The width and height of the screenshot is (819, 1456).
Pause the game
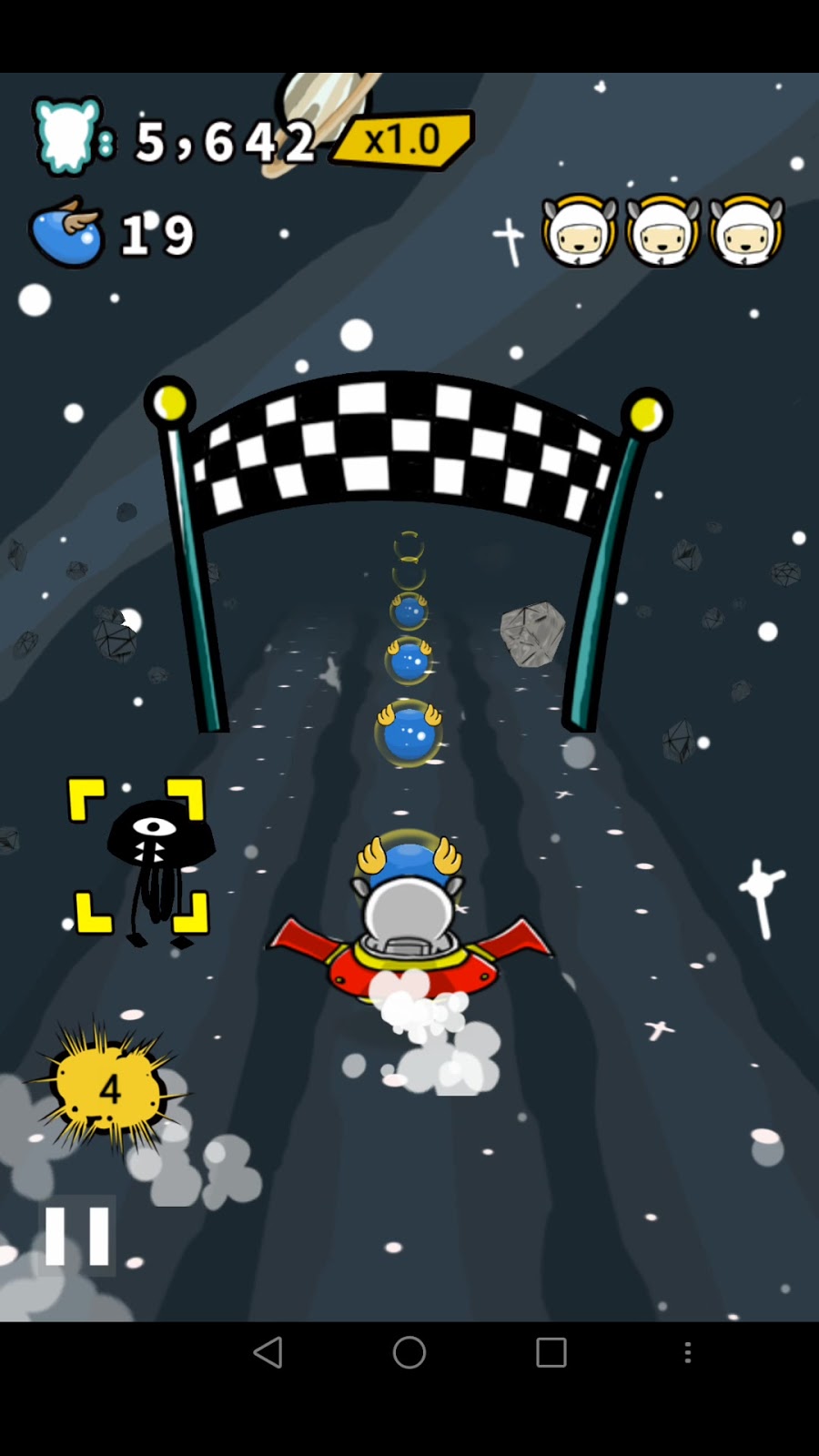click(x=77, y=1235)
